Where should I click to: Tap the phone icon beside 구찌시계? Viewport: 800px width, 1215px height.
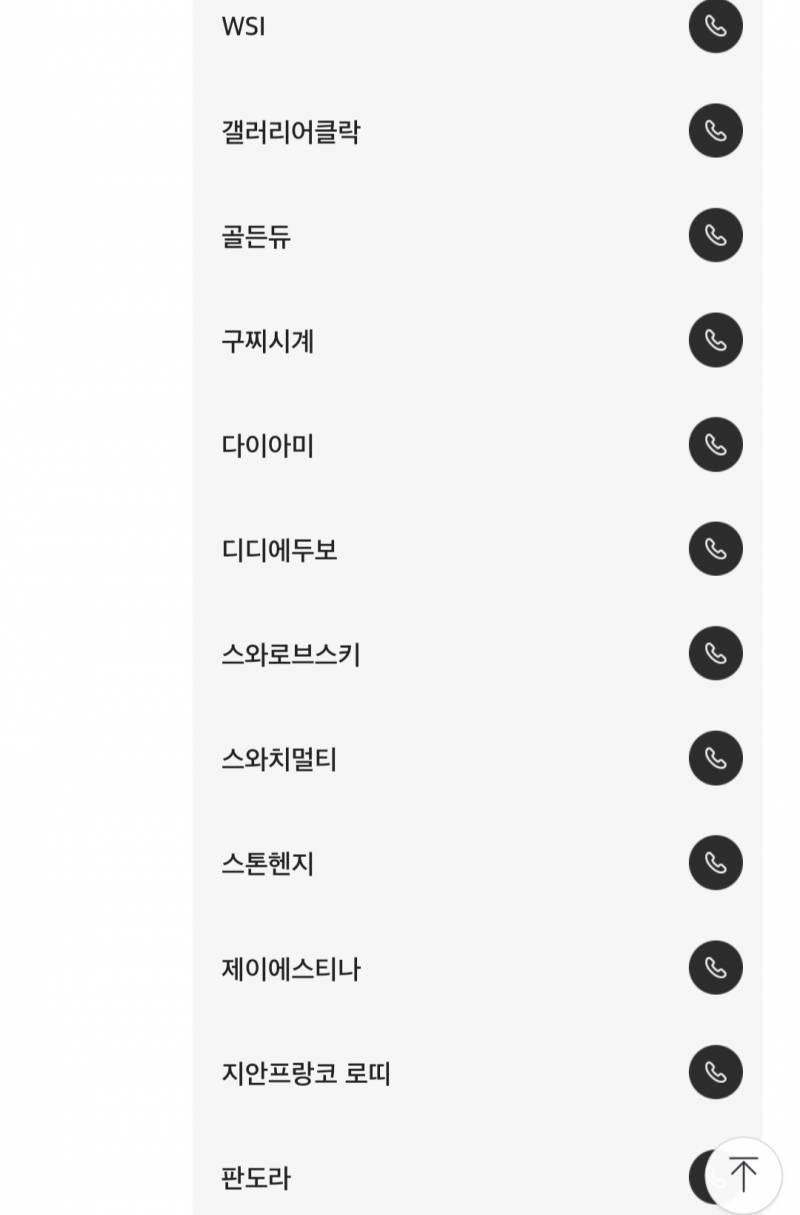click(x=715, y=340)
